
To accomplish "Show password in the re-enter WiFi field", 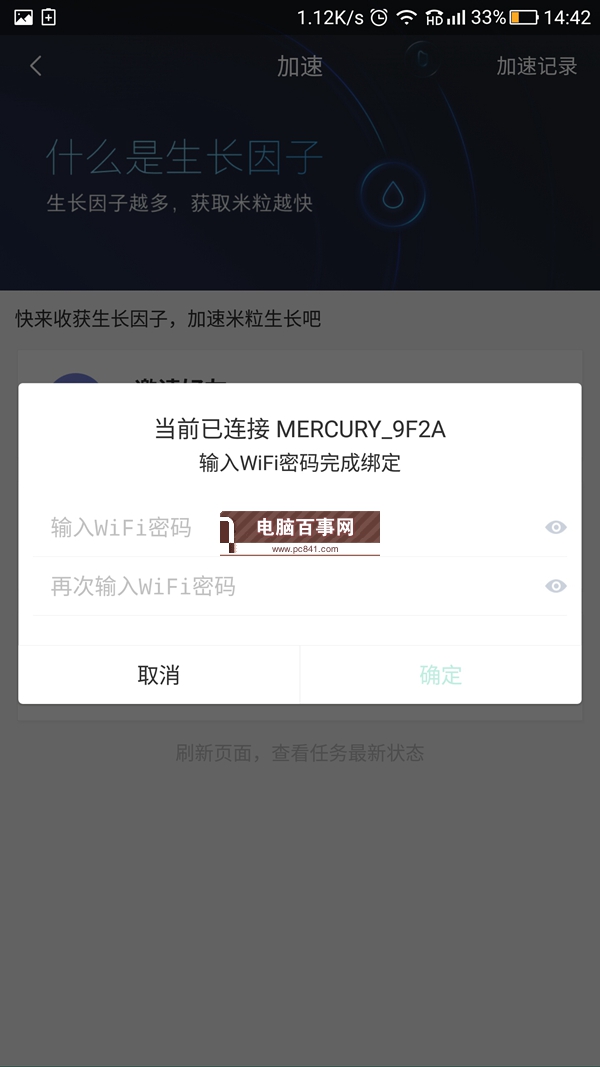I will coord(556,586).
